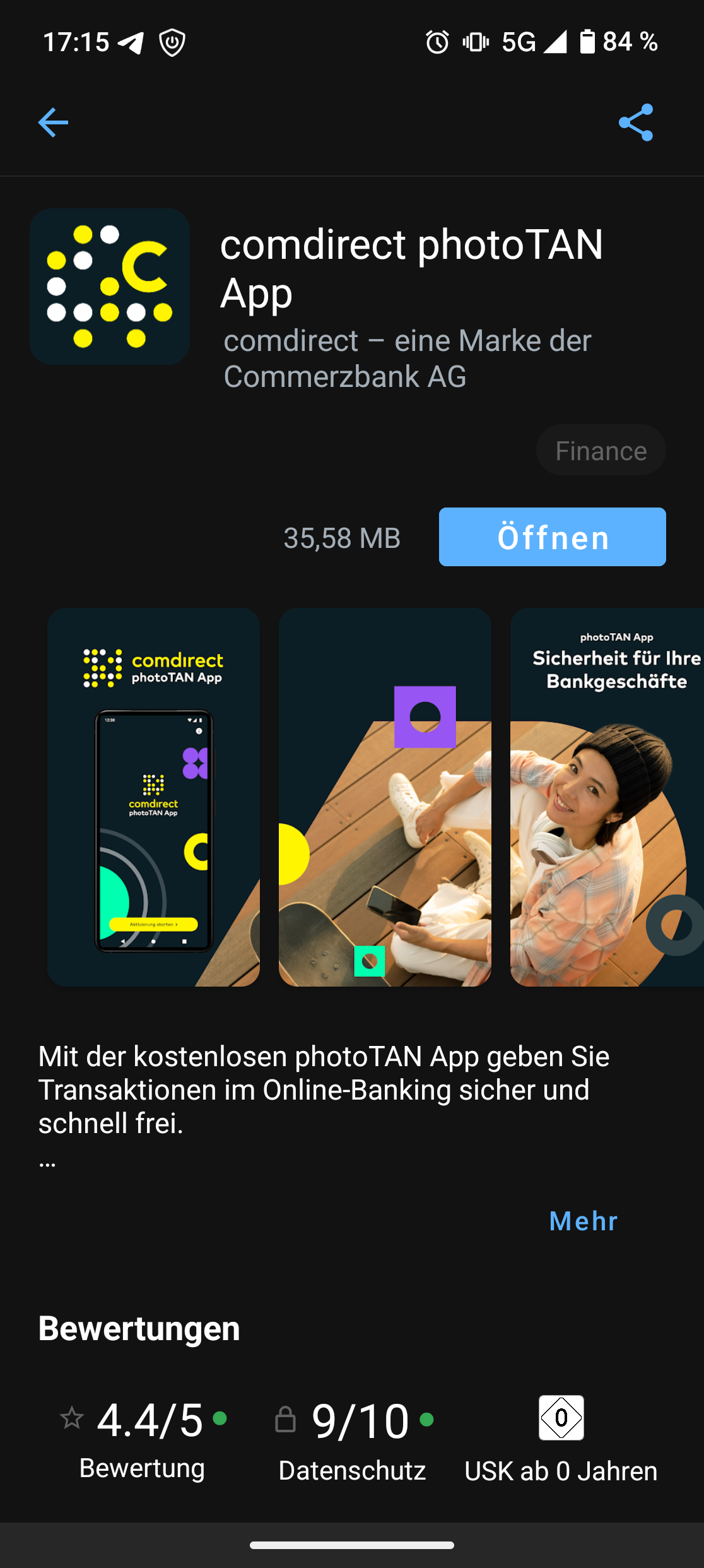Select the Finance category chip
This screenshot has height=1568, width=704.
click(601, 451)
